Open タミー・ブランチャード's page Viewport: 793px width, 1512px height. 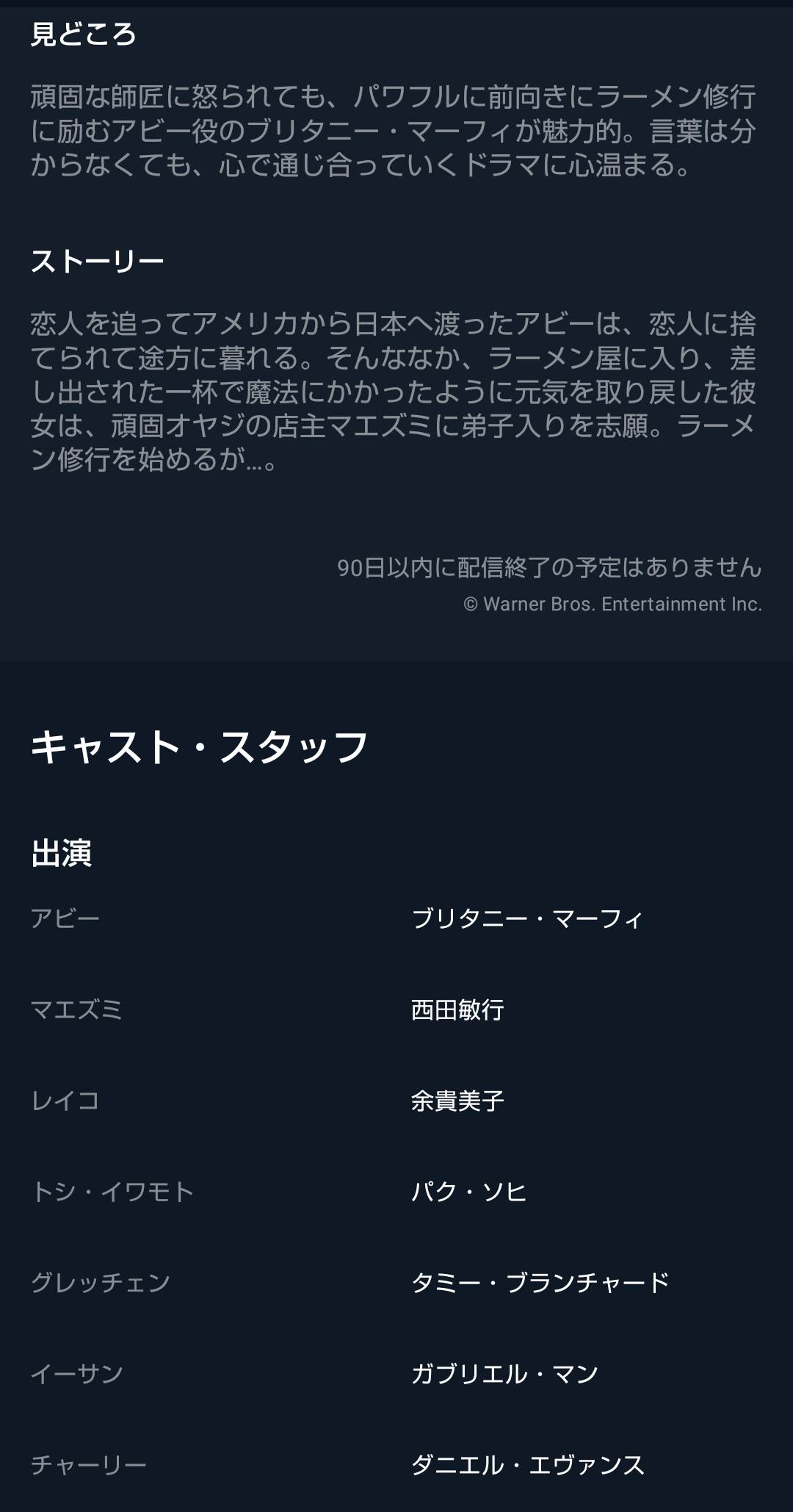pos(540,1283)
